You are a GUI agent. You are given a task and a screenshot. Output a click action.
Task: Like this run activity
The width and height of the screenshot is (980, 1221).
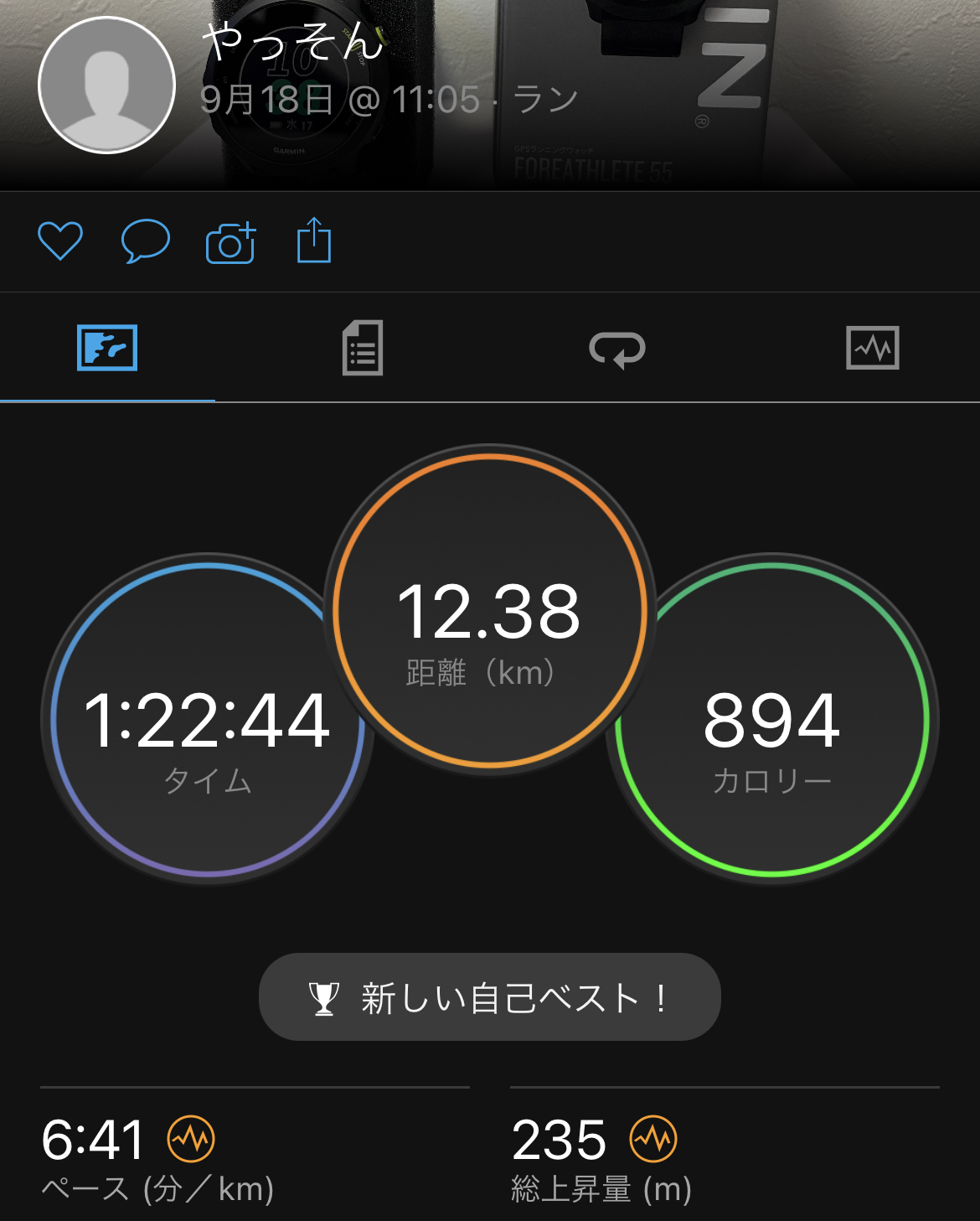coord(60,241)
